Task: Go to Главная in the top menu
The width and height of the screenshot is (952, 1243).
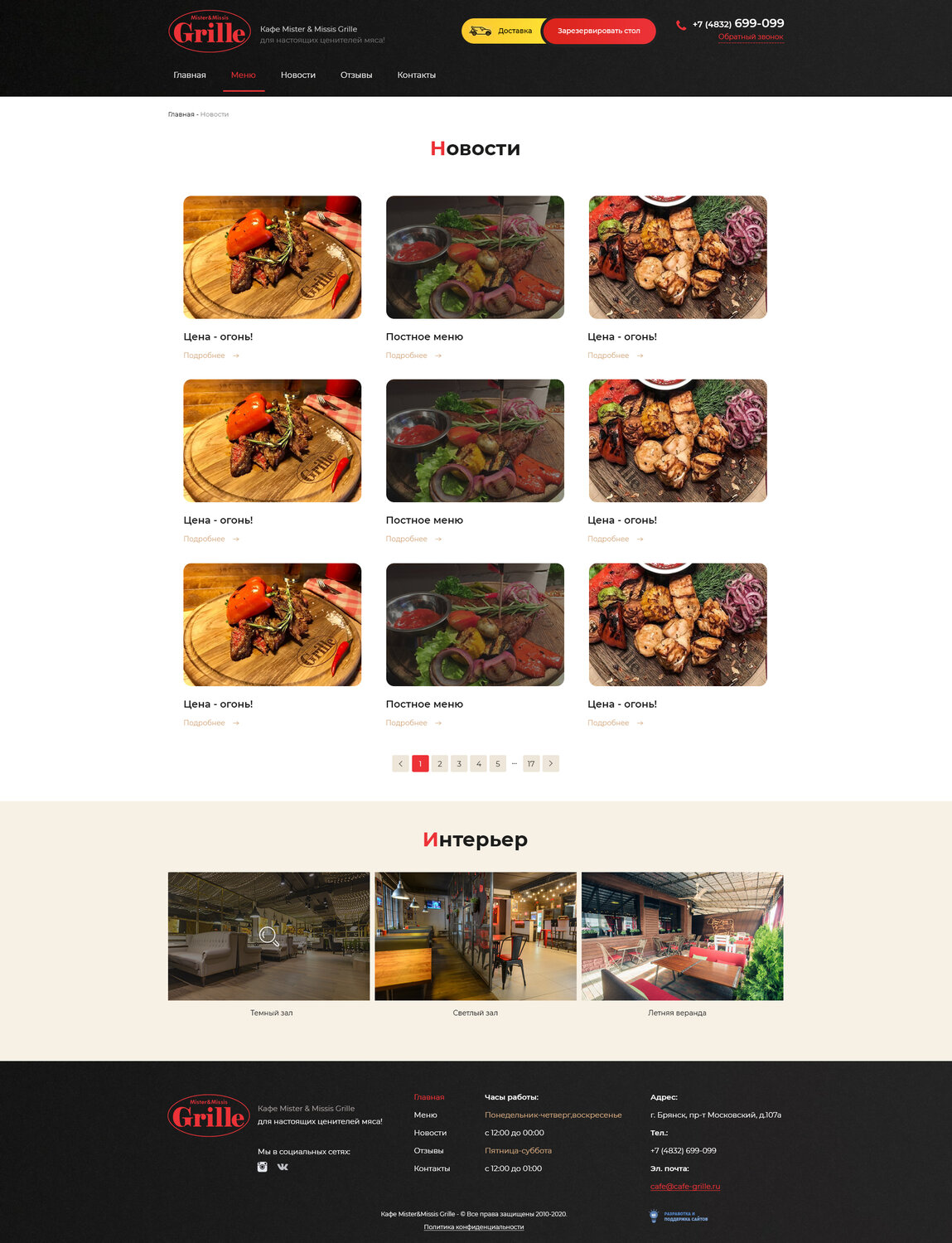Action: [x=190, y=75]
